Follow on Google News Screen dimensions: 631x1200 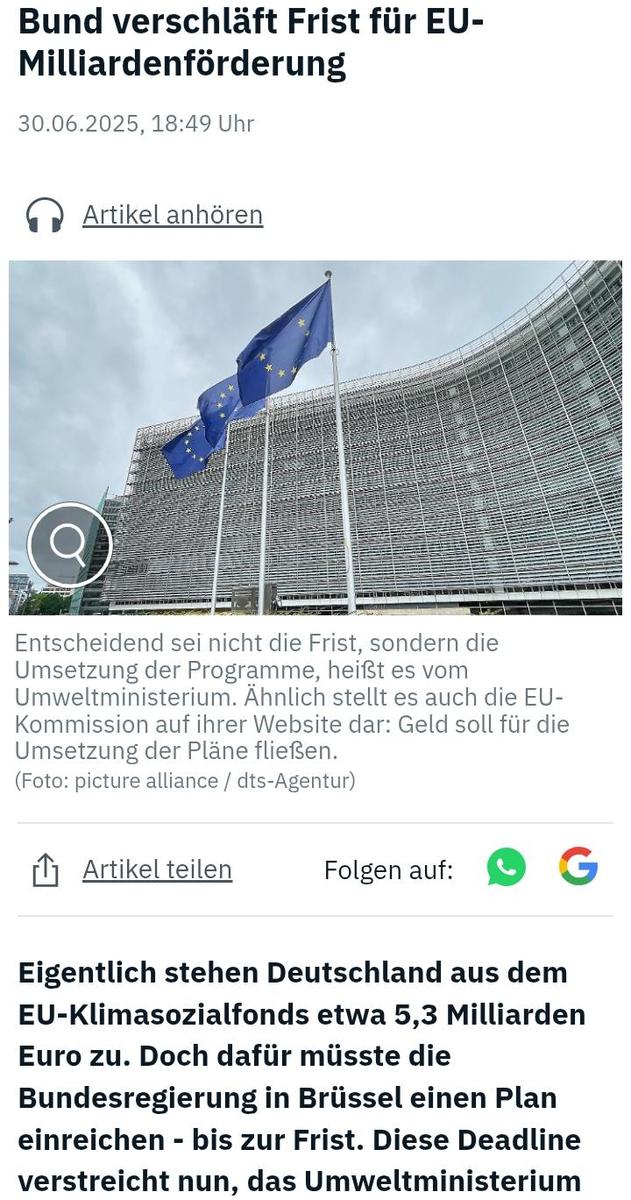coord(578,867)
